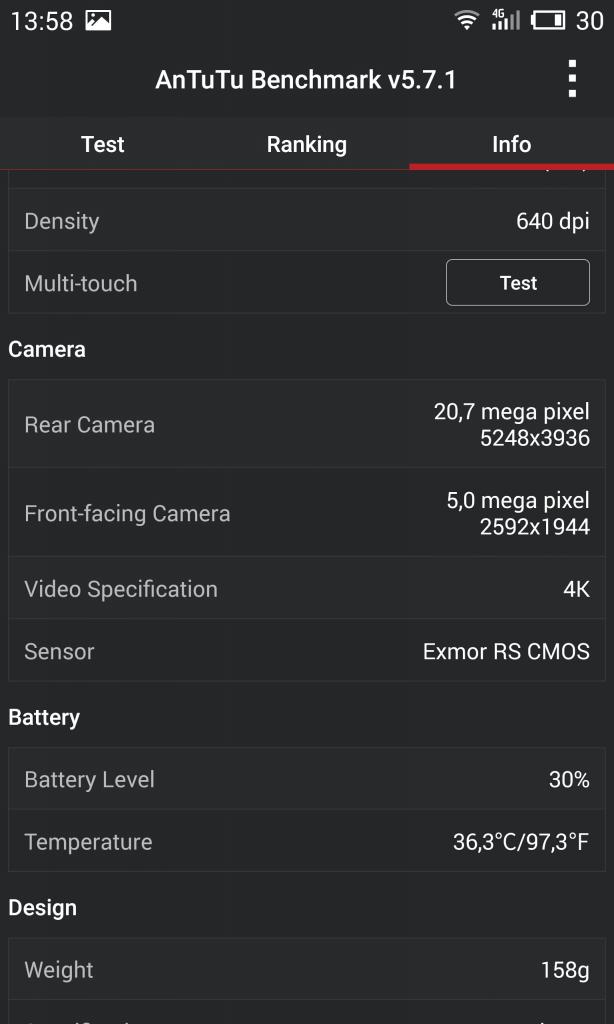The height and width of the screenshot is (1024, 614).
Task: Switch to the Test tab
Action: [x=103, y=144]
